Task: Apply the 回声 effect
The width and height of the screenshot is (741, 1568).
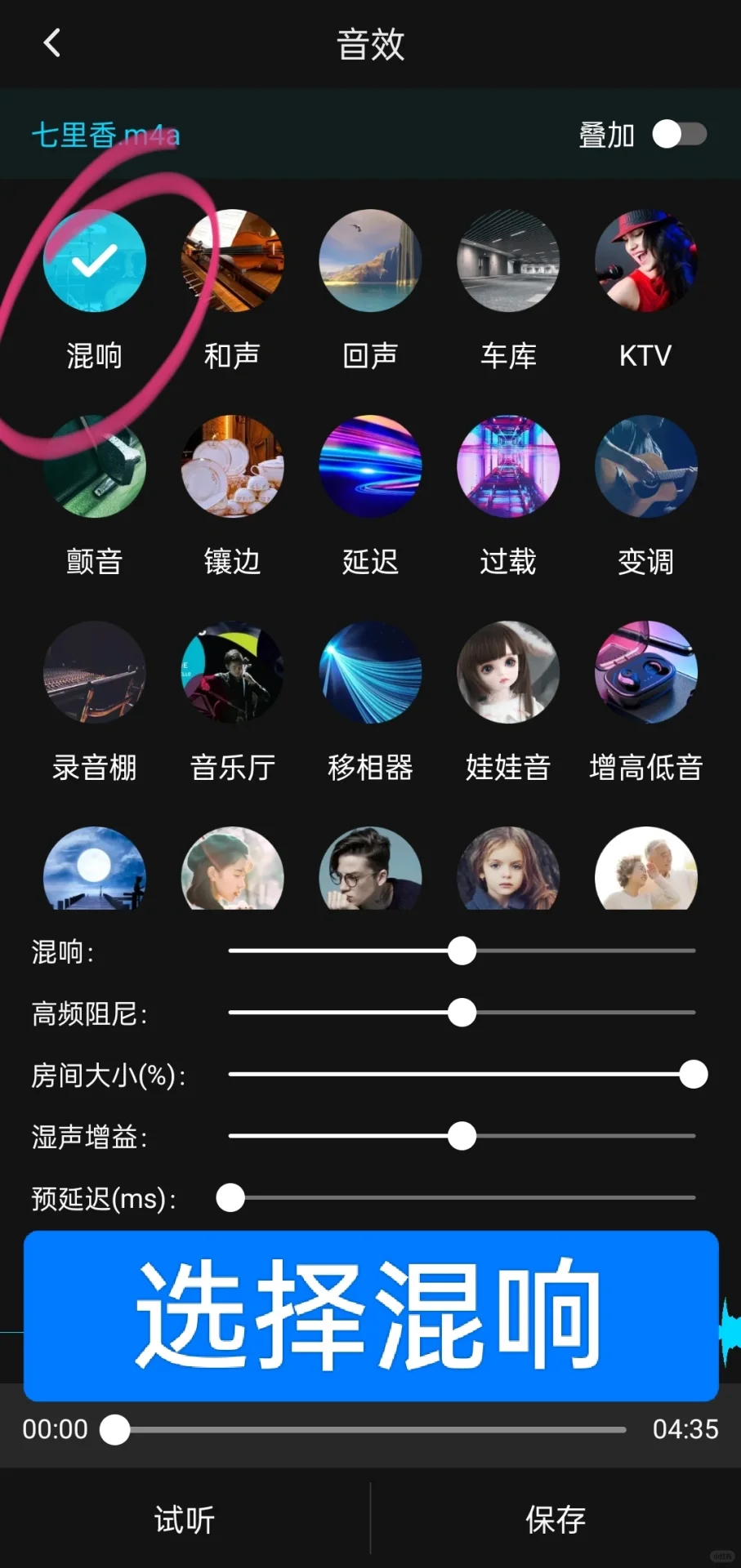Action: pos(370,261)
